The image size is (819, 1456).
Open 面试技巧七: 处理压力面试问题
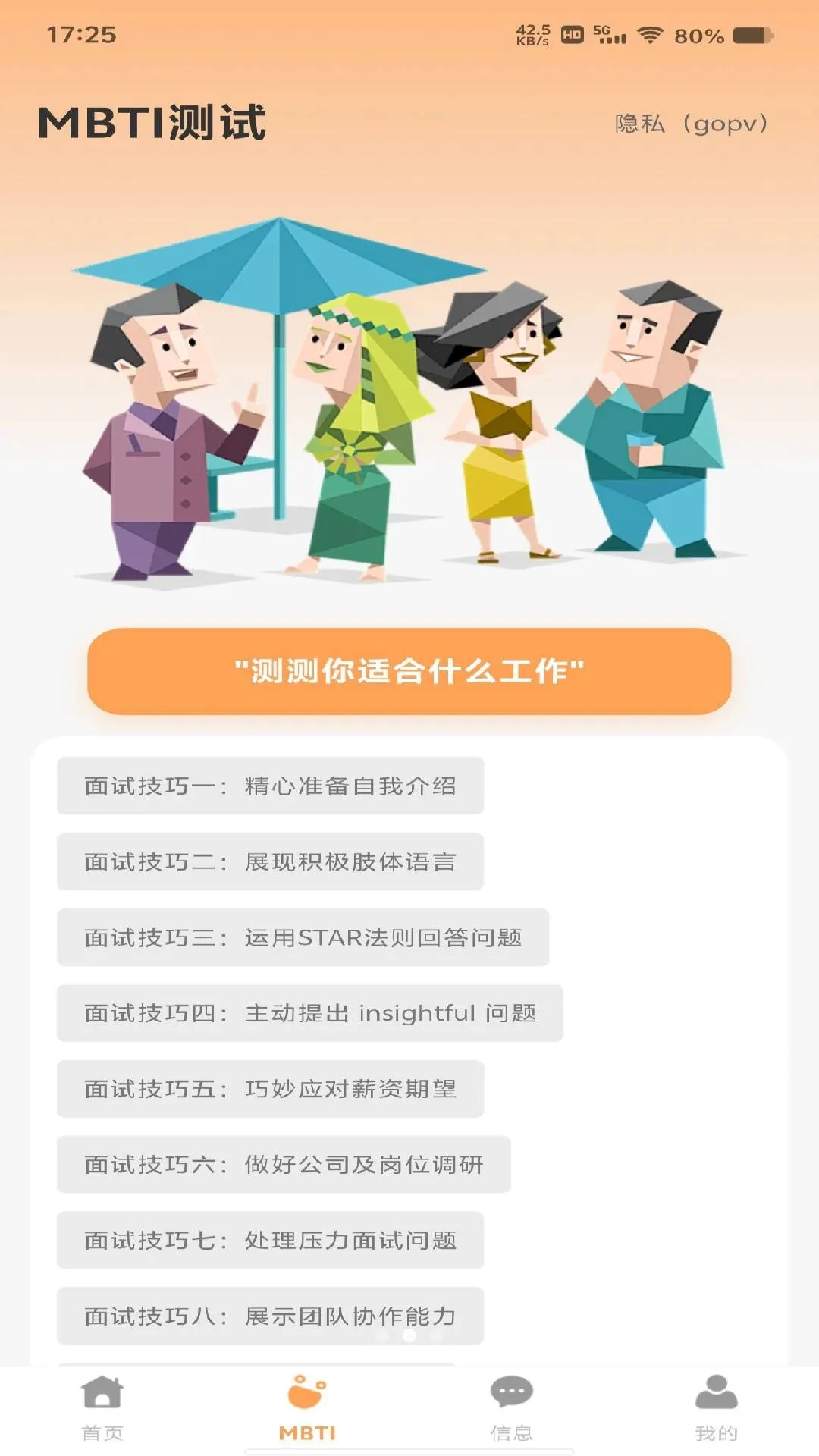270,1240
